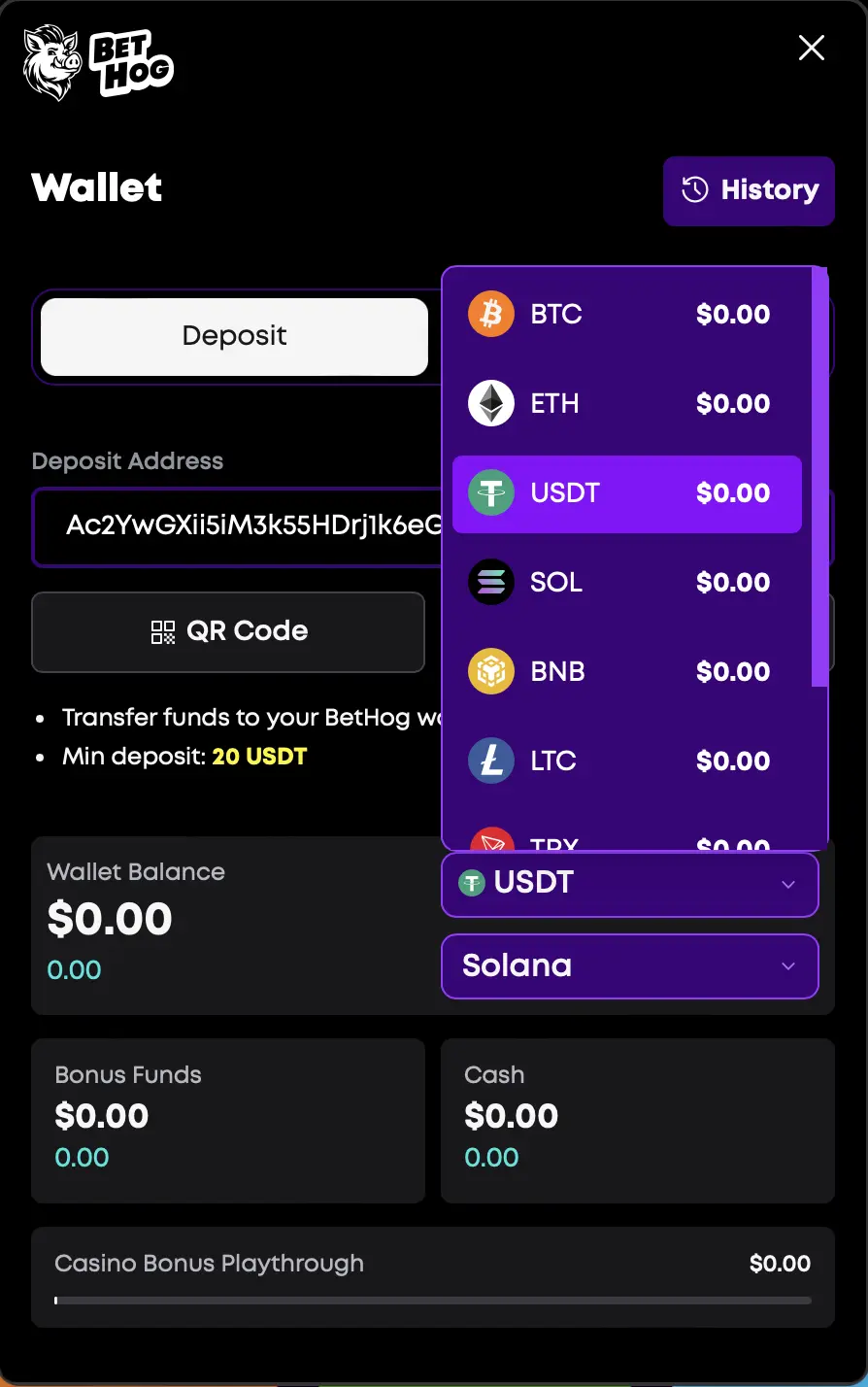Open the Solana network dropdown
This screenshot has width=868, height=1387.
click(630, 966)
